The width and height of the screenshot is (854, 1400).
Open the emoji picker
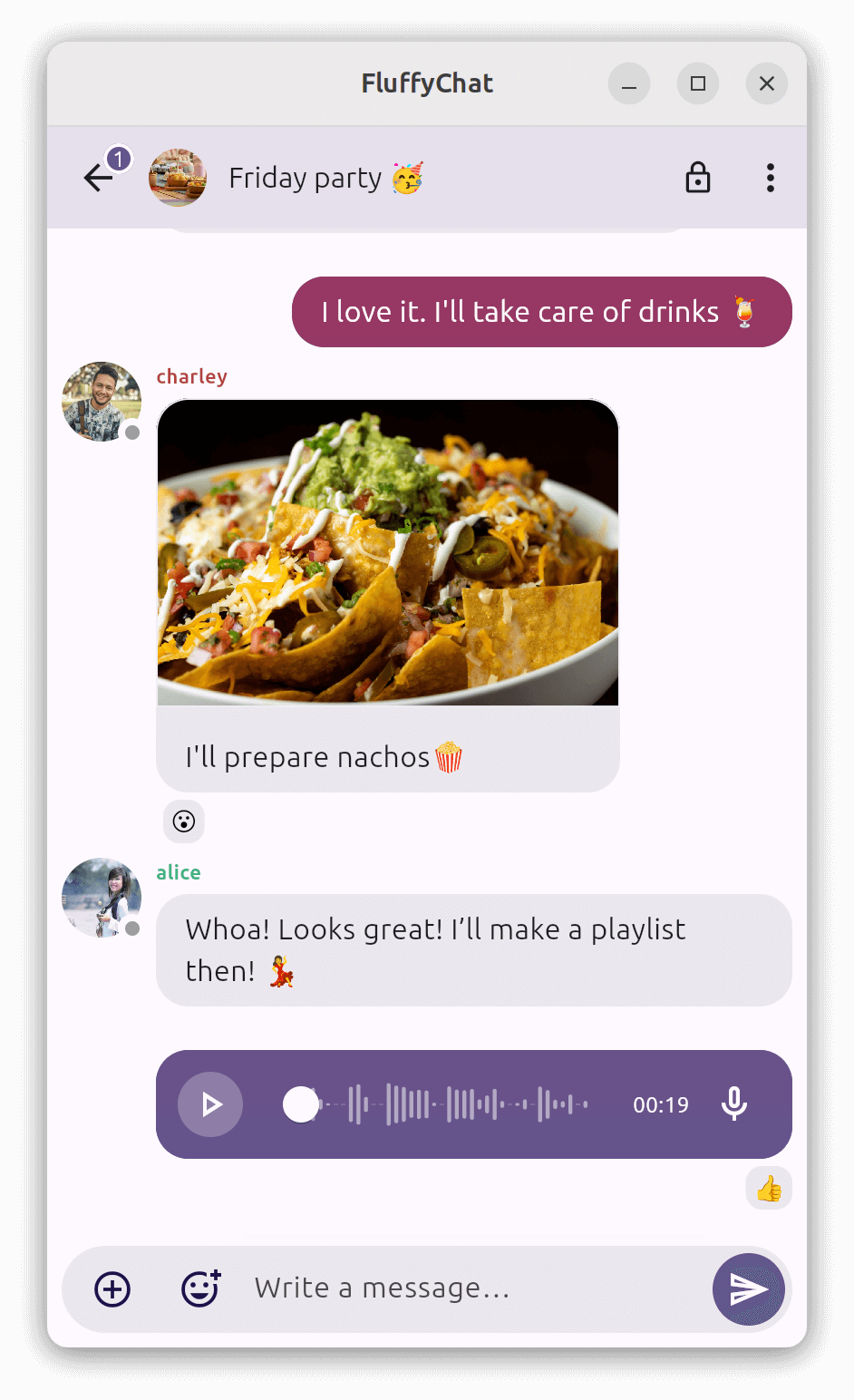[x=200, y=1288]
